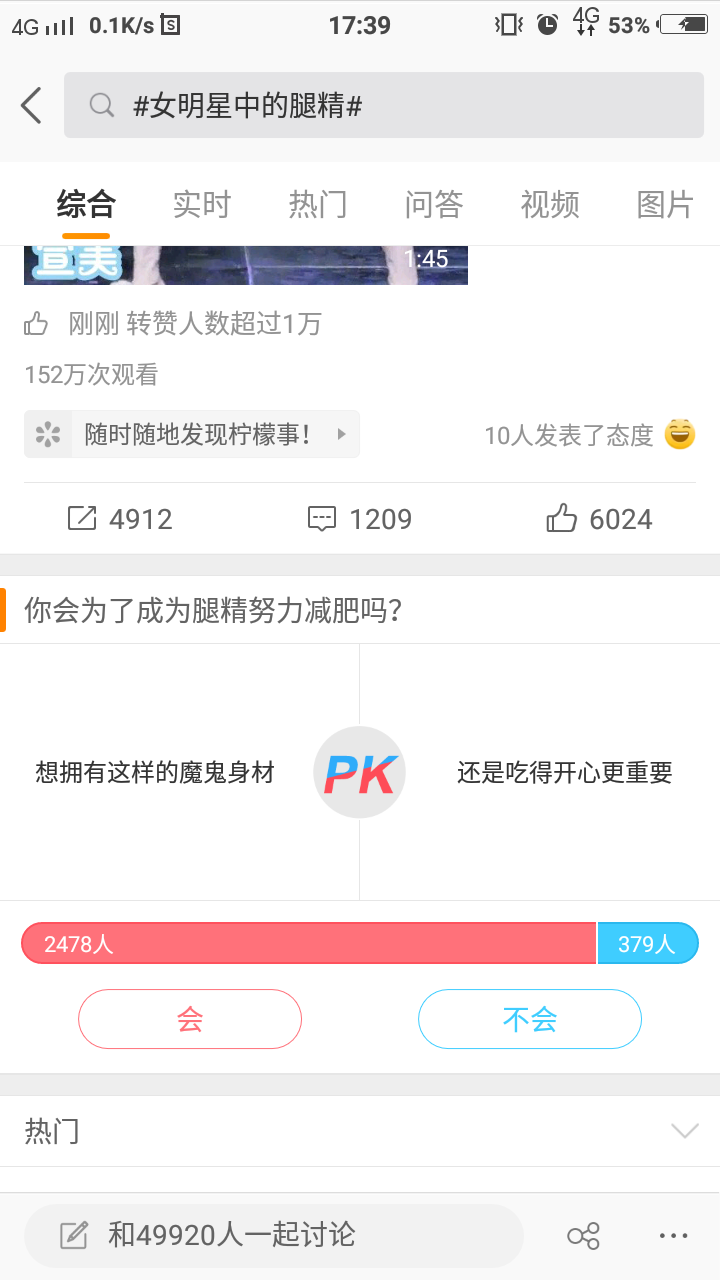Vote 不会 in the PK poll
The image size is (720, 1280).
pyautogui.click(x=530, y=1019)
